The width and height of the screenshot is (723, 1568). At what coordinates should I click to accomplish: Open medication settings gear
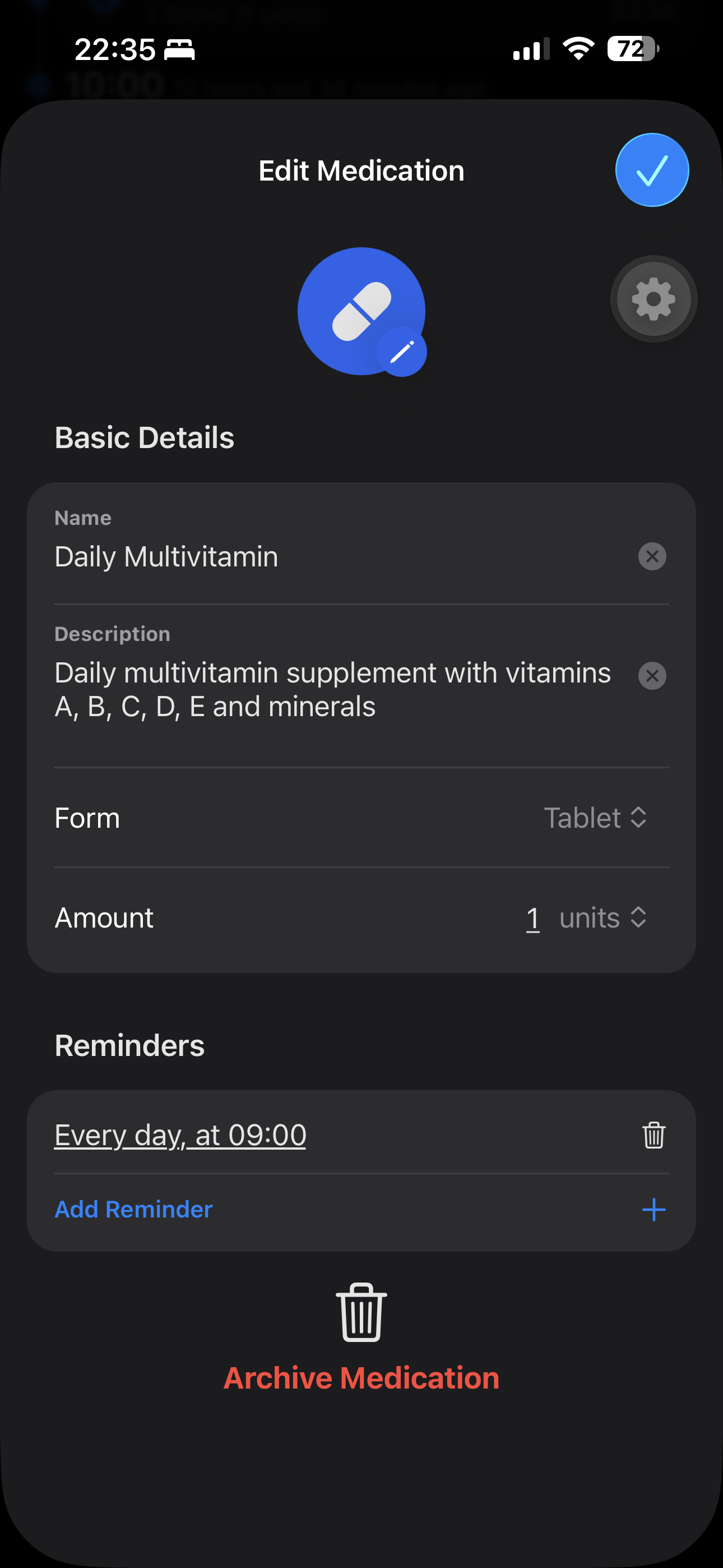coord(653,299)
